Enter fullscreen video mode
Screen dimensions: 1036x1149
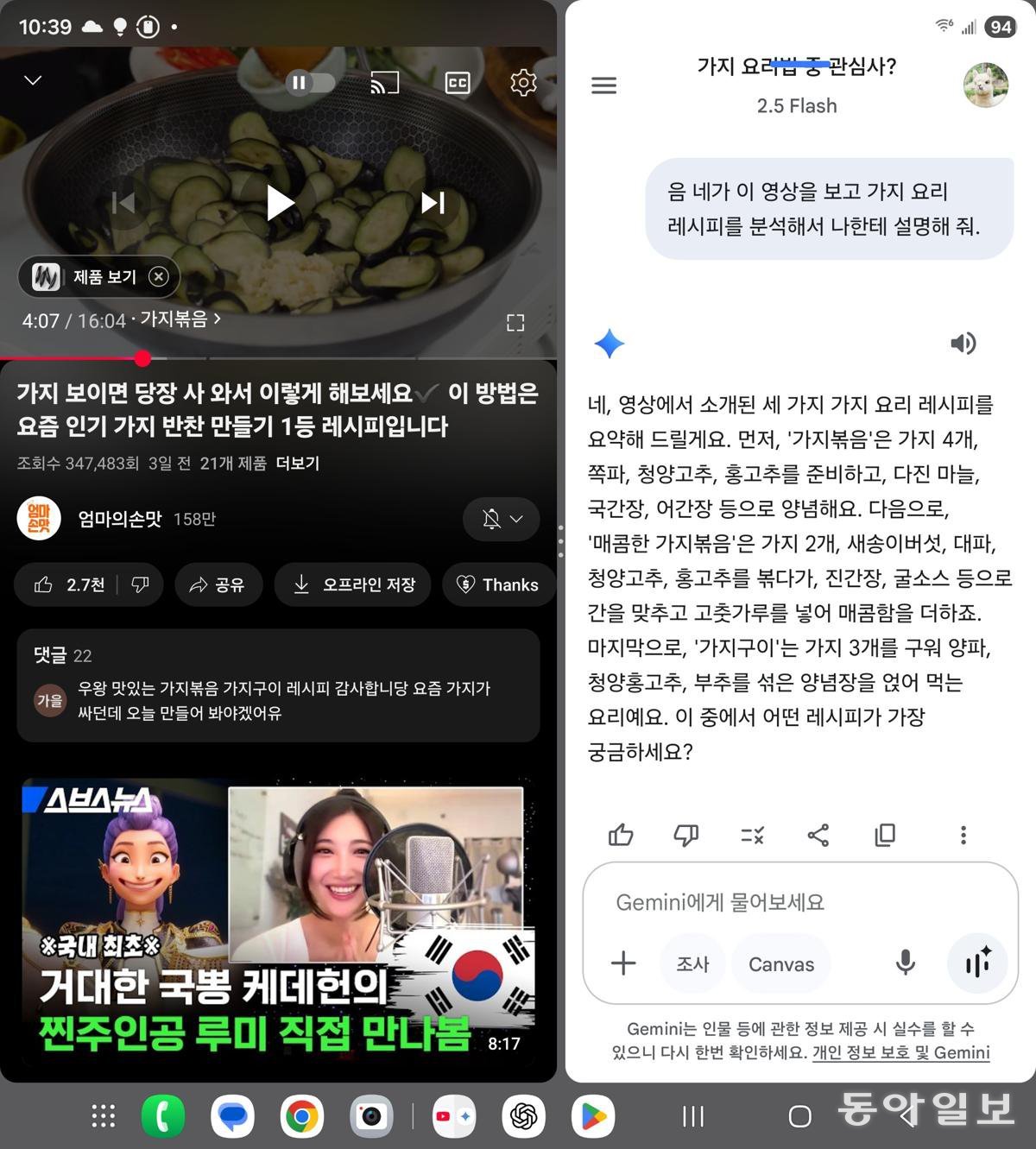coord(515,323)
